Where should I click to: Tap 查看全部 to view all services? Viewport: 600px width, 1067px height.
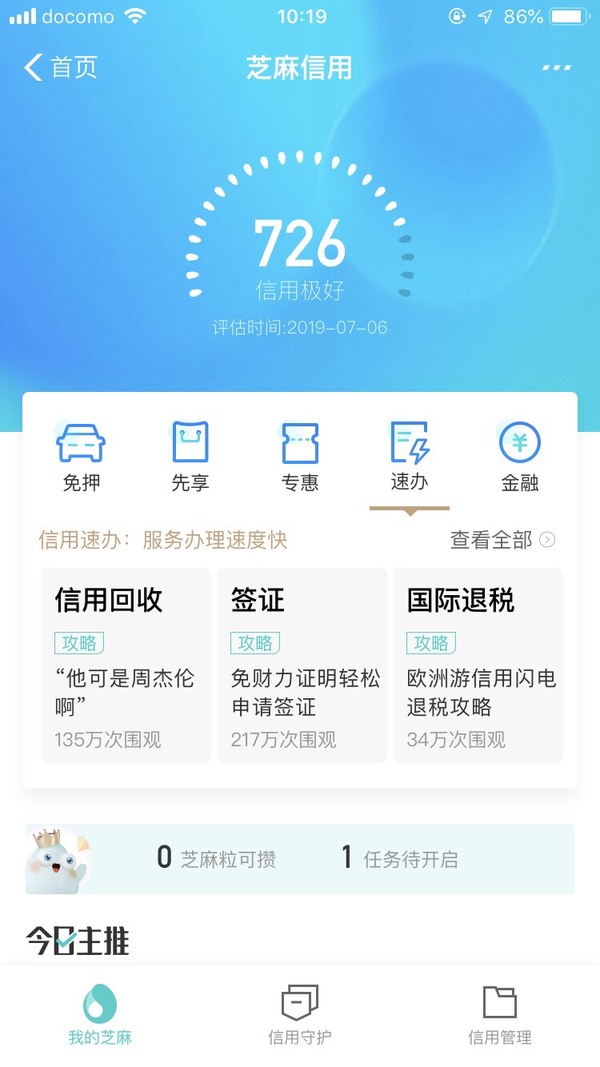pos(502,540)
